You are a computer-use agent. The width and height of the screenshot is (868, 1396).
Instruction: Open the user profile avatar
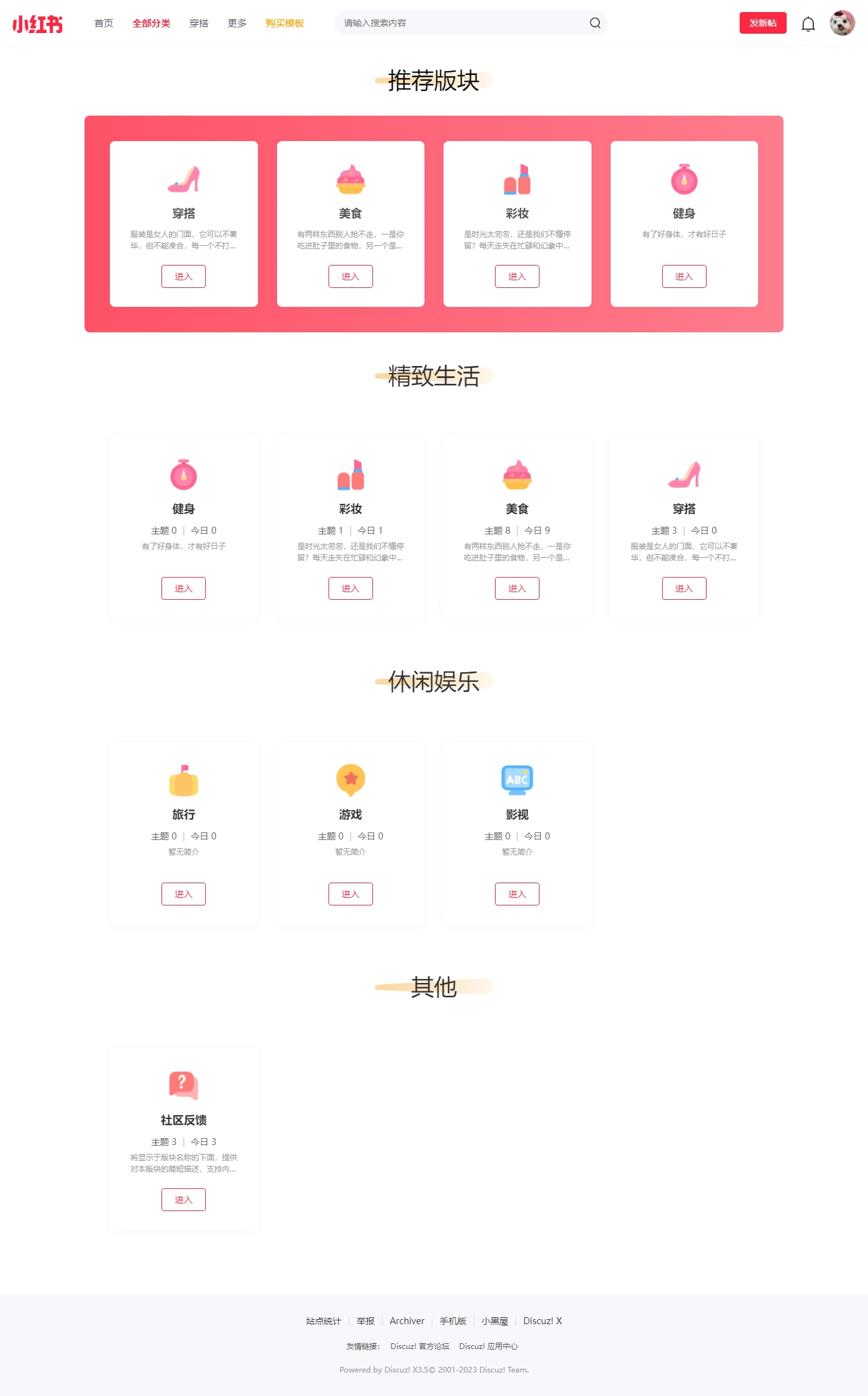click(842, 23)
